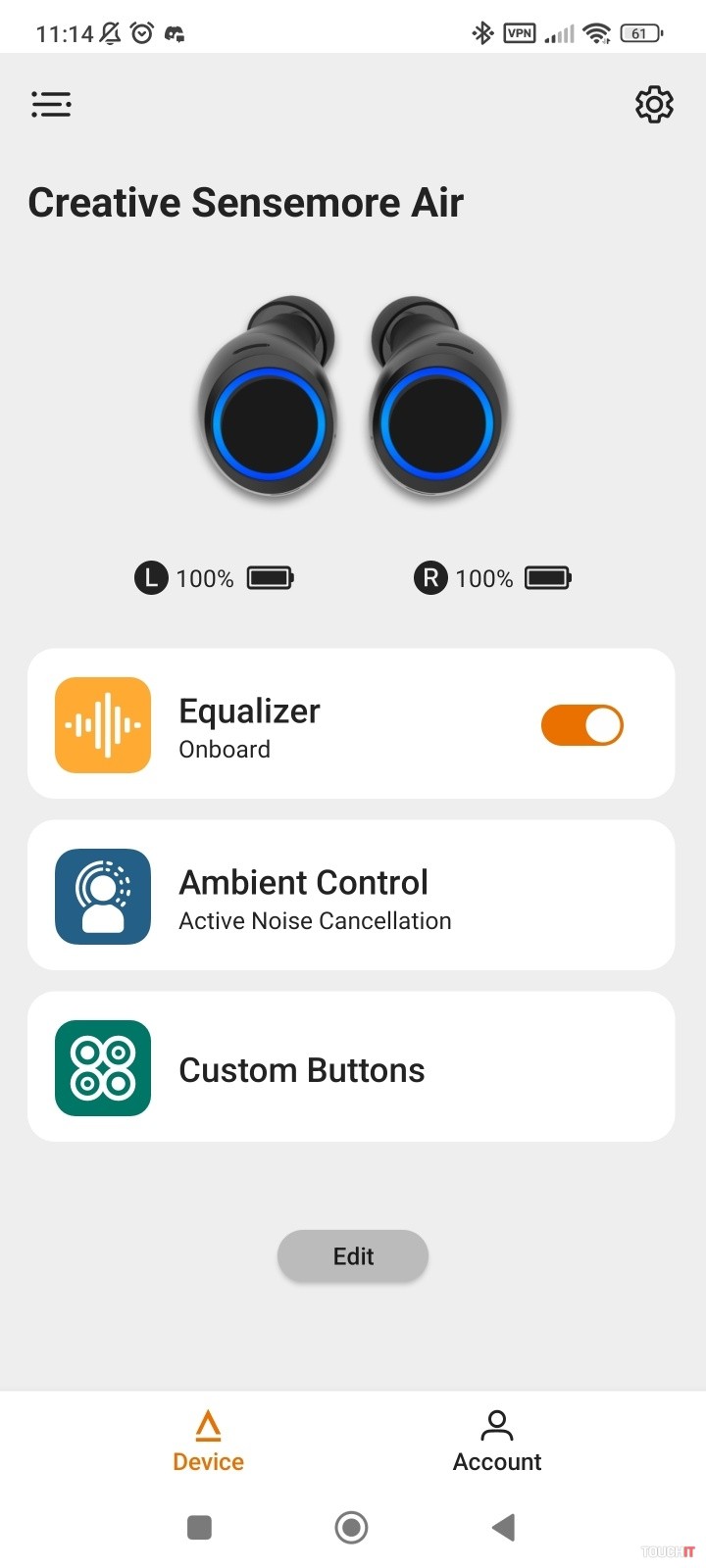Turn off the Equalizer switch
This screenshot has height=1568, width=706.
(582, 725)
